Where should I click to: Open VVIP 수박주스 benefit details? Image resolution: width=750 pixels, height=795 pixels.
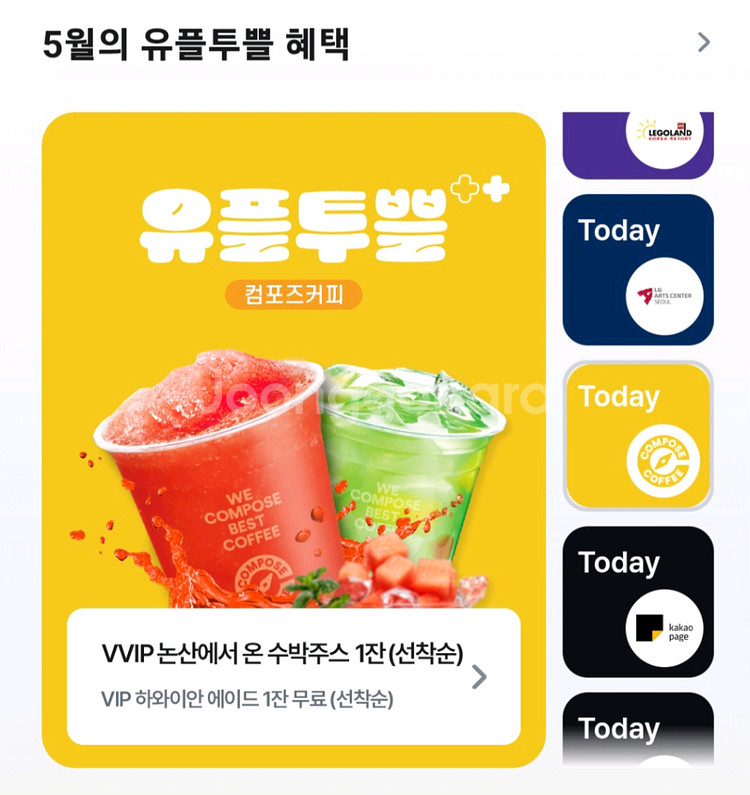293,676
